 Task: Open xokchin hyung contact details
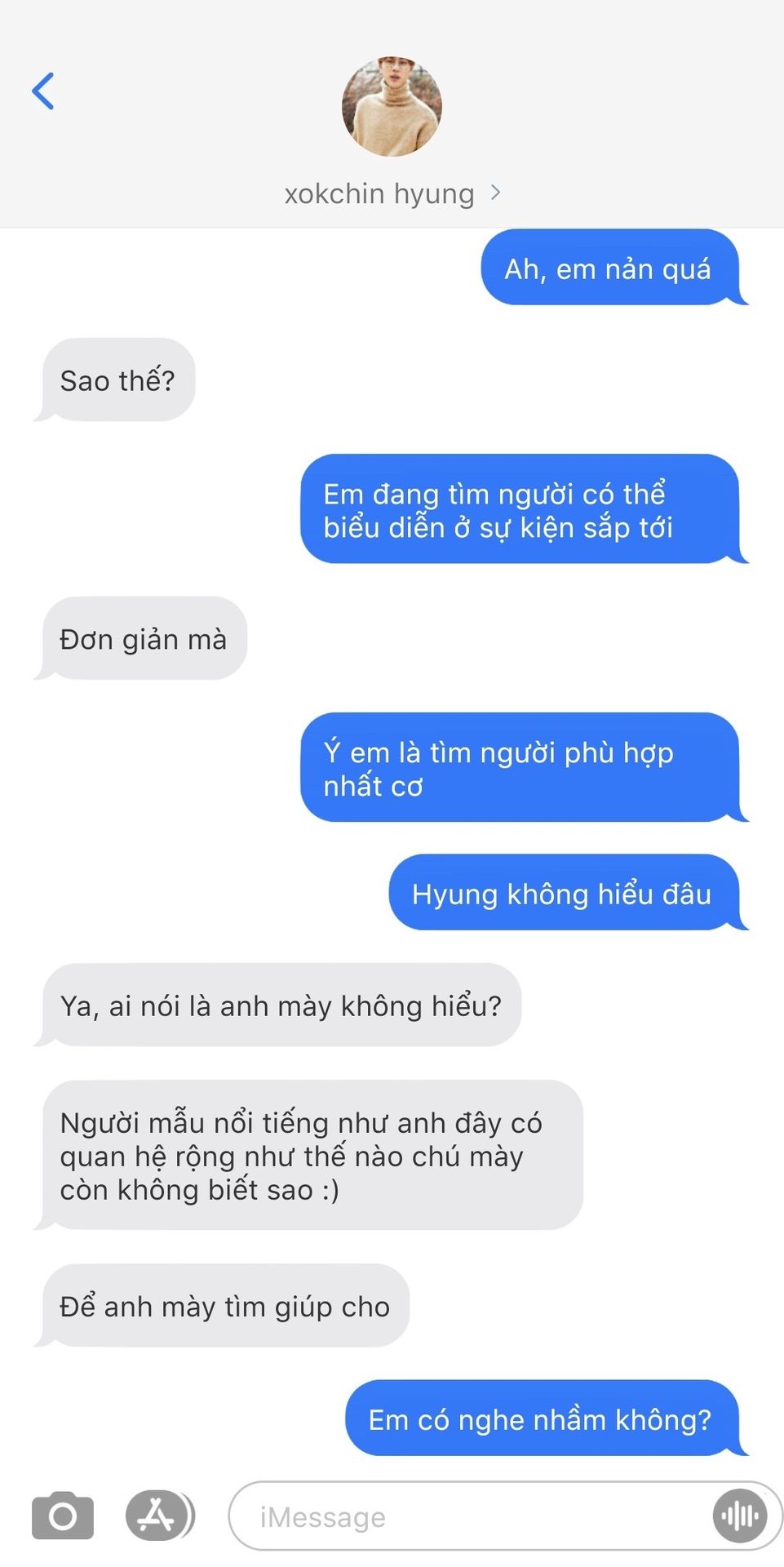click(392, 193)
